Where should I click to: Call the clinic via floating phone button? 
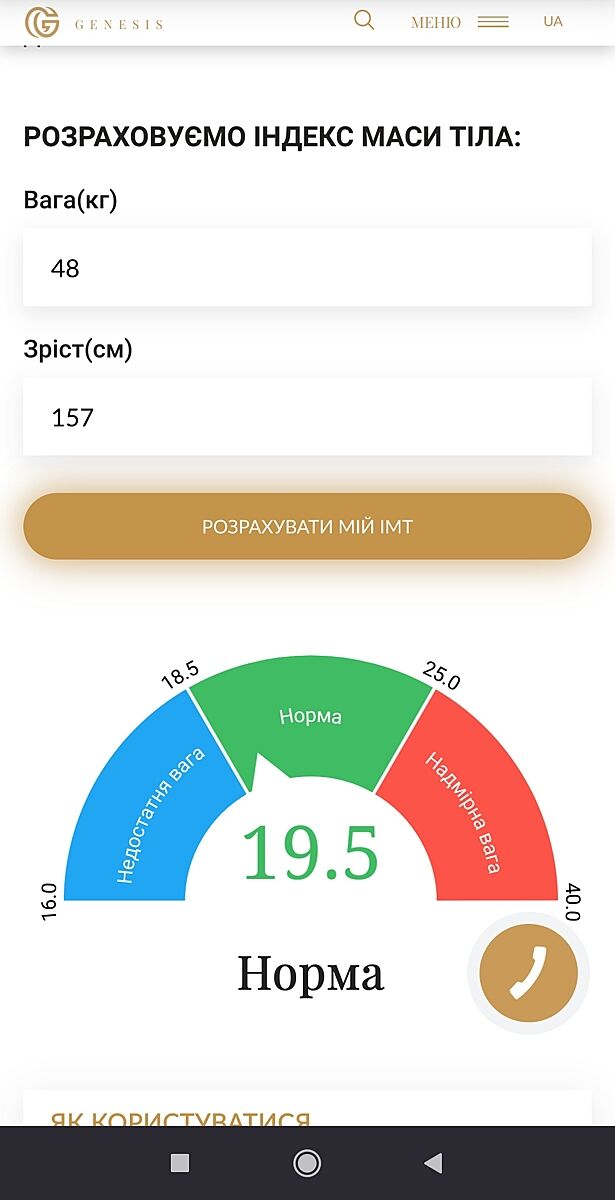[528, 971]
